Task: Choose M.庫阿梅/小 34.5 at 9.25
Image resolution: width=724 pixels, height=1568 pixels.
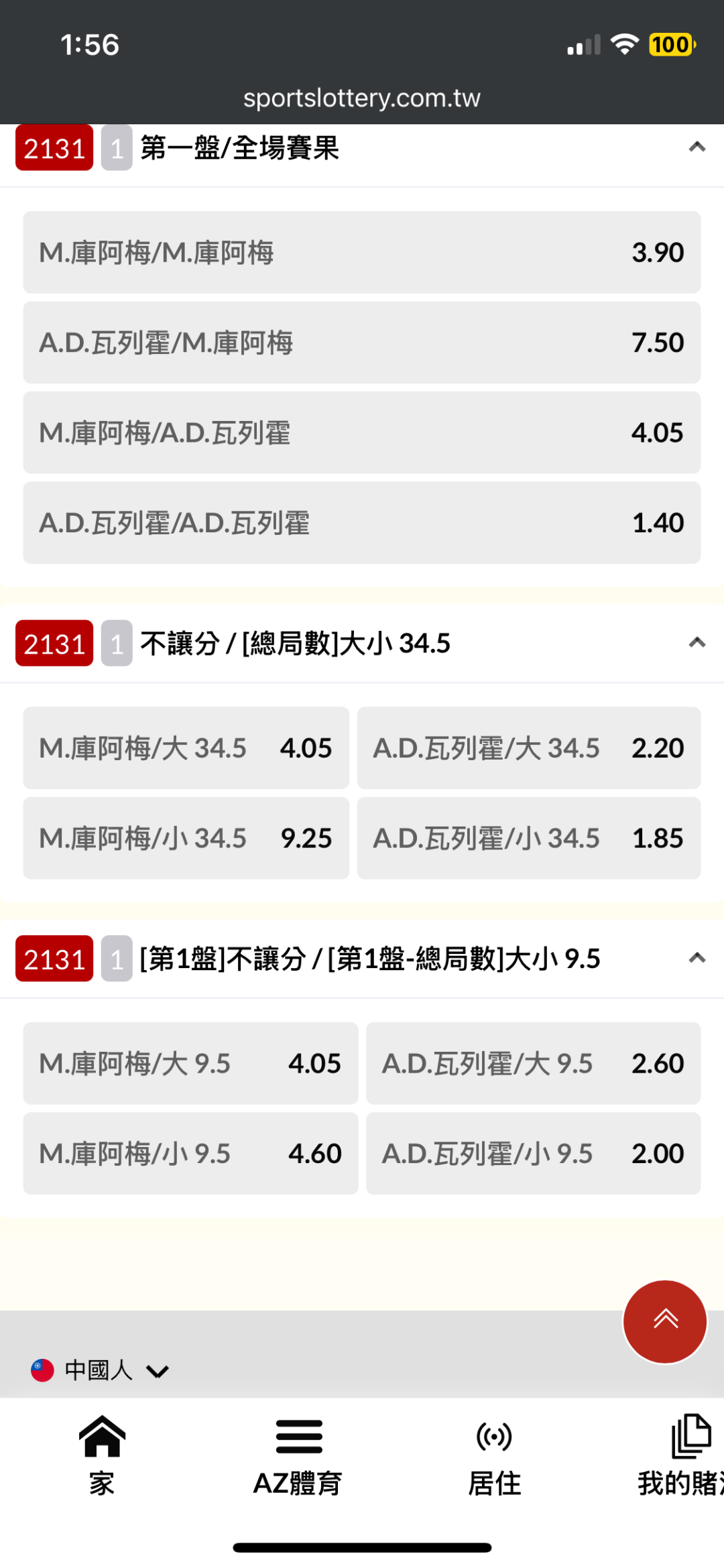Action: click(186, 838)
